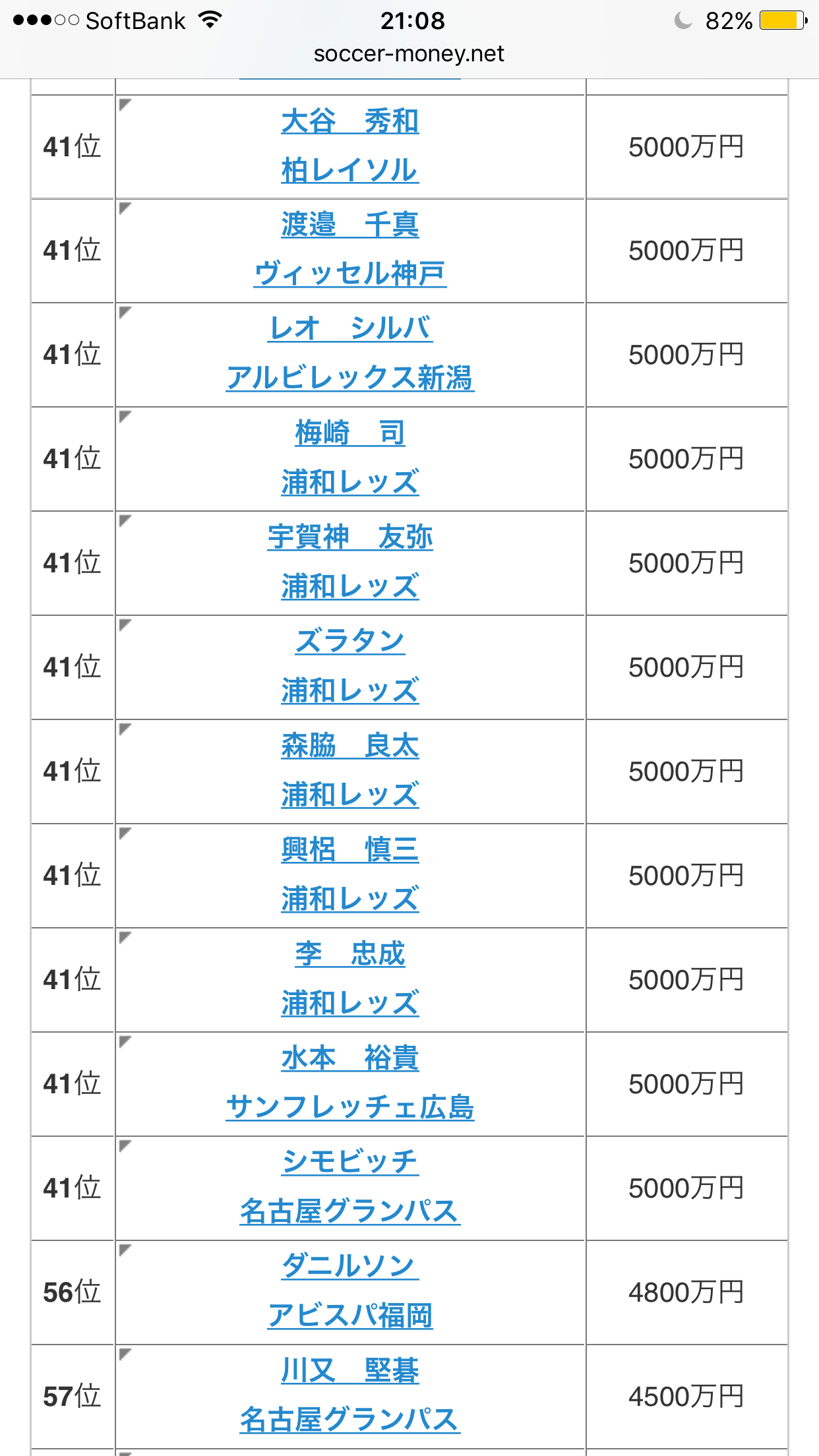
Task: Open the アビスパ福岡 team link
Action: [x=350, y=1316]
